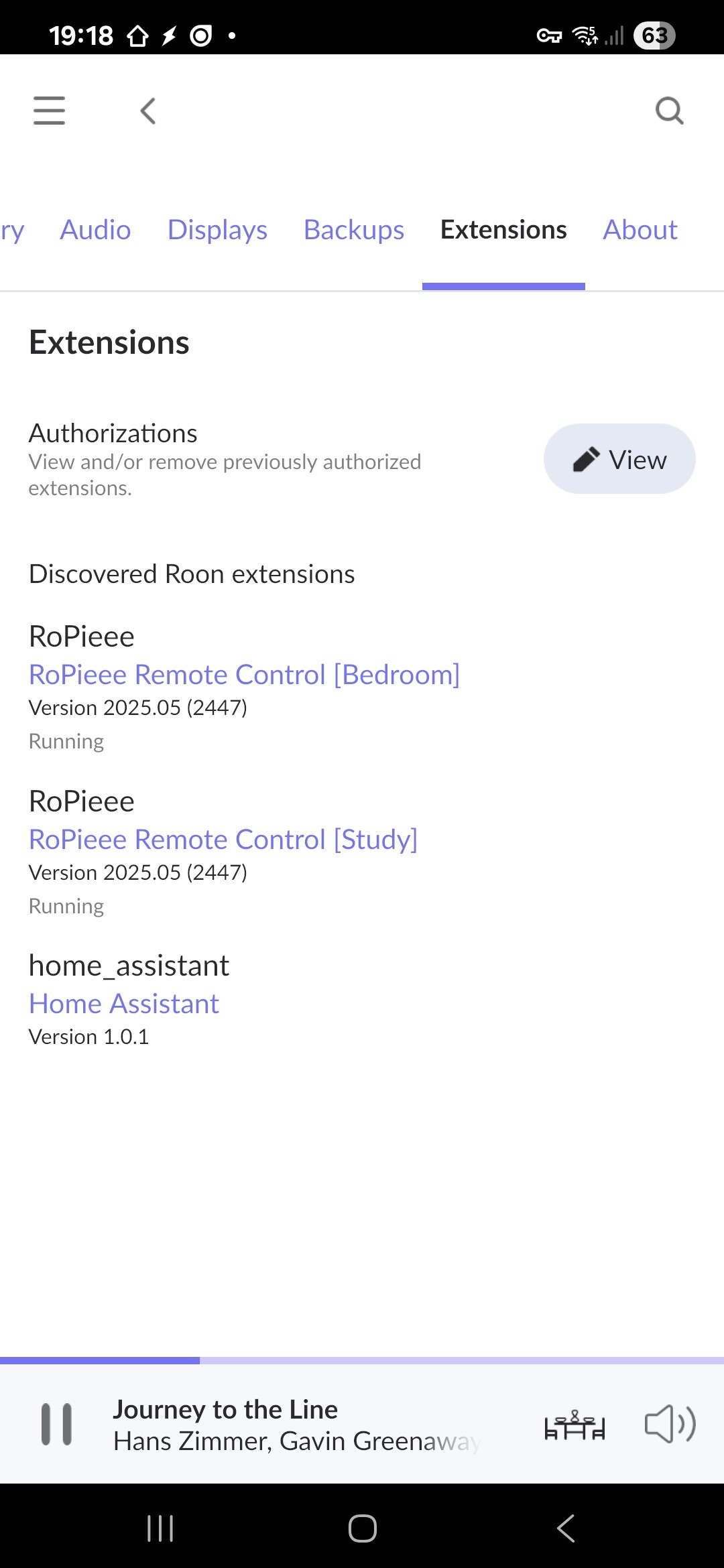This screenshot has width=724, height=1568.
Task: Switch to the Backups tab
Action: [354, 230]
